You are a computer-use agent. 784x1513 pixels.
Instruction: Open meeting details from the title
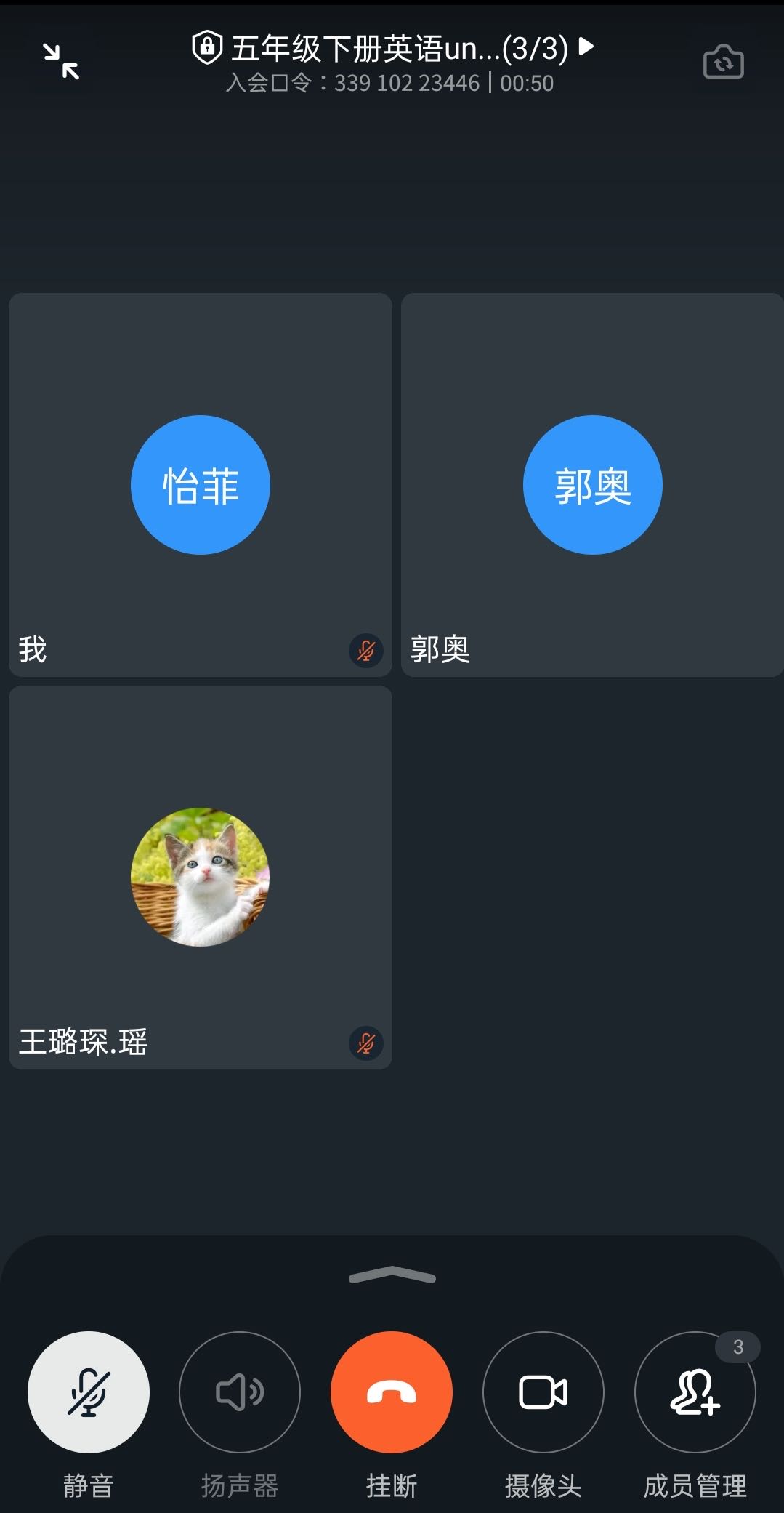392,49
